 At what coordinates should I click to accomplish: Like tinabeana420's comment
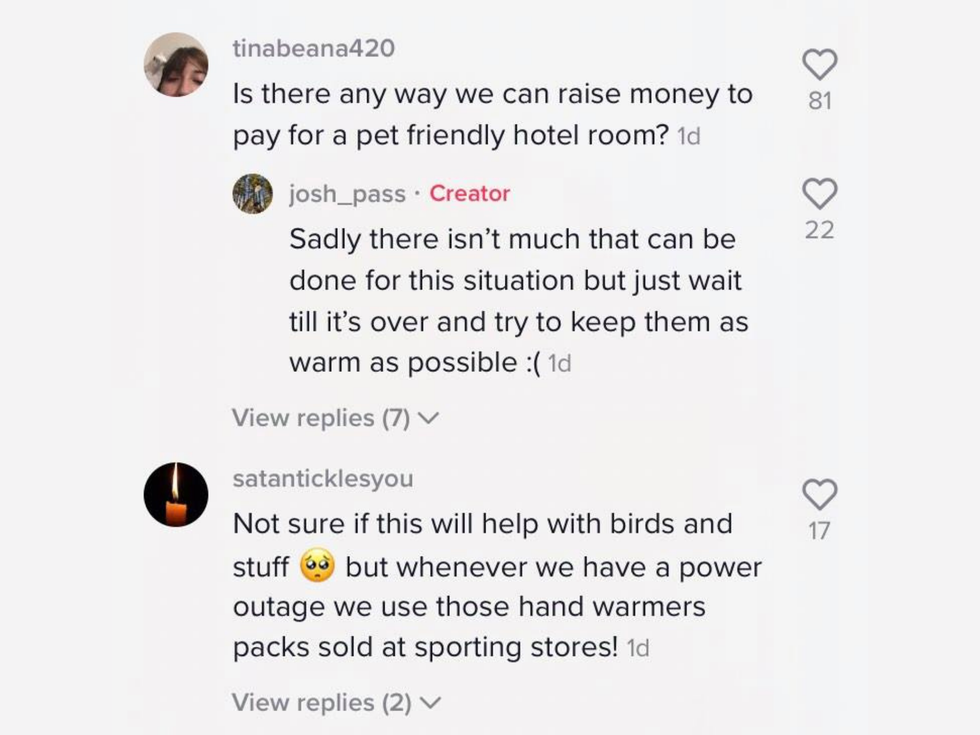click(x=819, y=65)
